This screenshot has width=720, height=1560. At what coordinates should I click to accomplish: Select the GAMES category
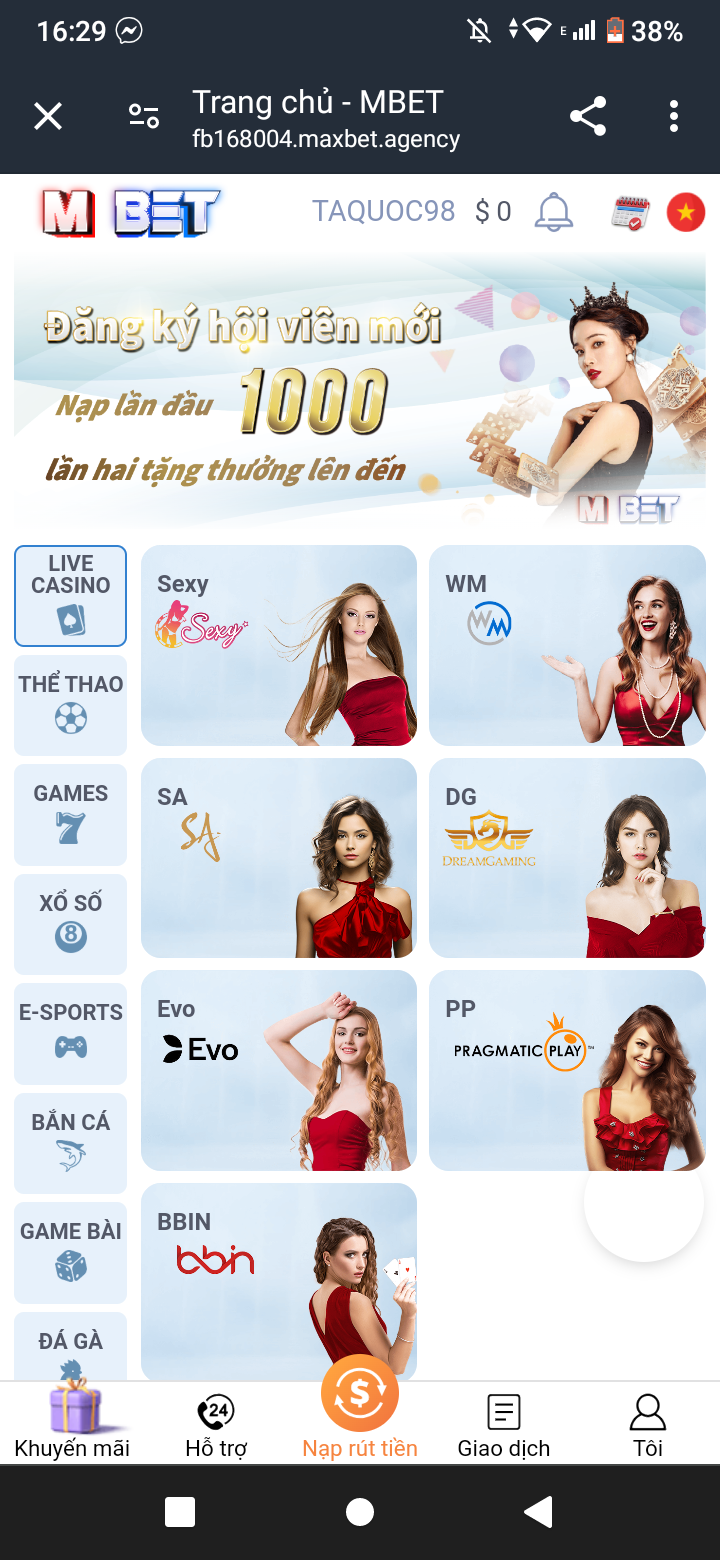70,815
